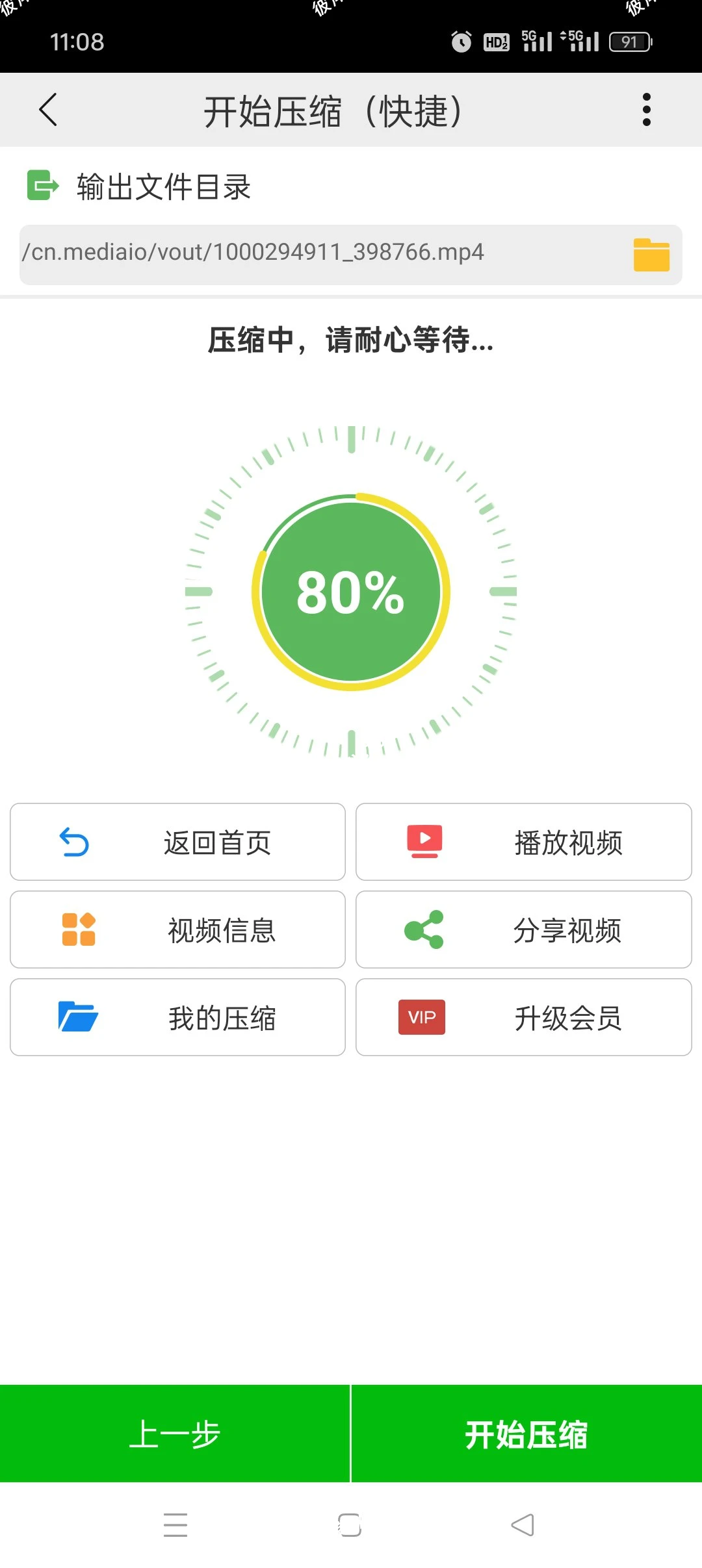
Task: Open the three-dot overflow menu
Action: pyautogui.click(x=645, y=109)
